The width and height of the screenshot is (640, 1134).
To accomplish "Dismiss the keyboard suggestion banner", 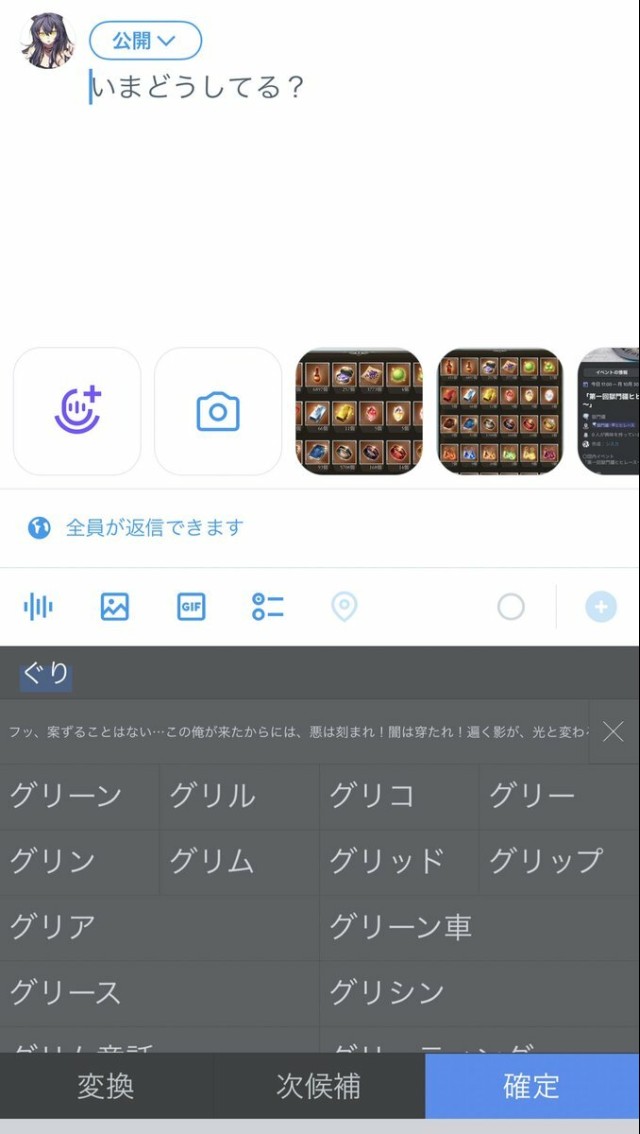I will [x=613, y=732].
